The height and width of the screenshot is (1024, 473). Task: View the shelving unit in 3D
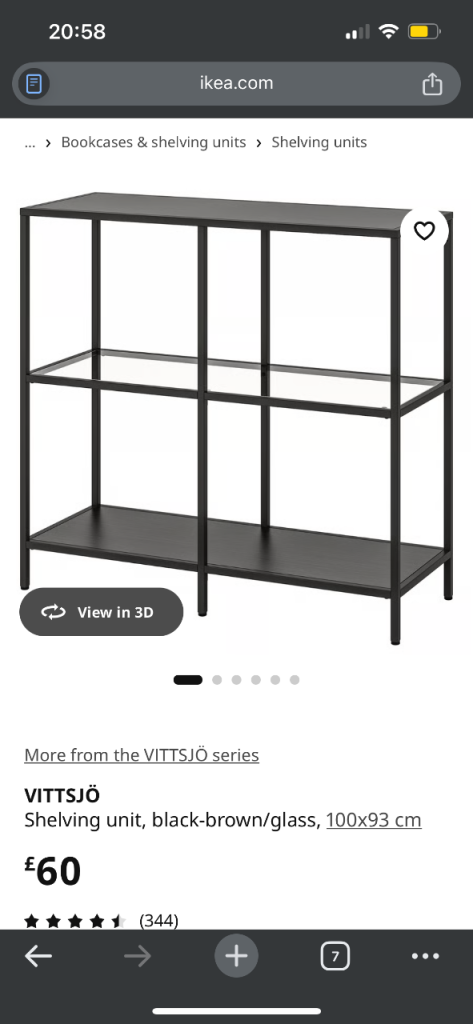click(101, 612)
